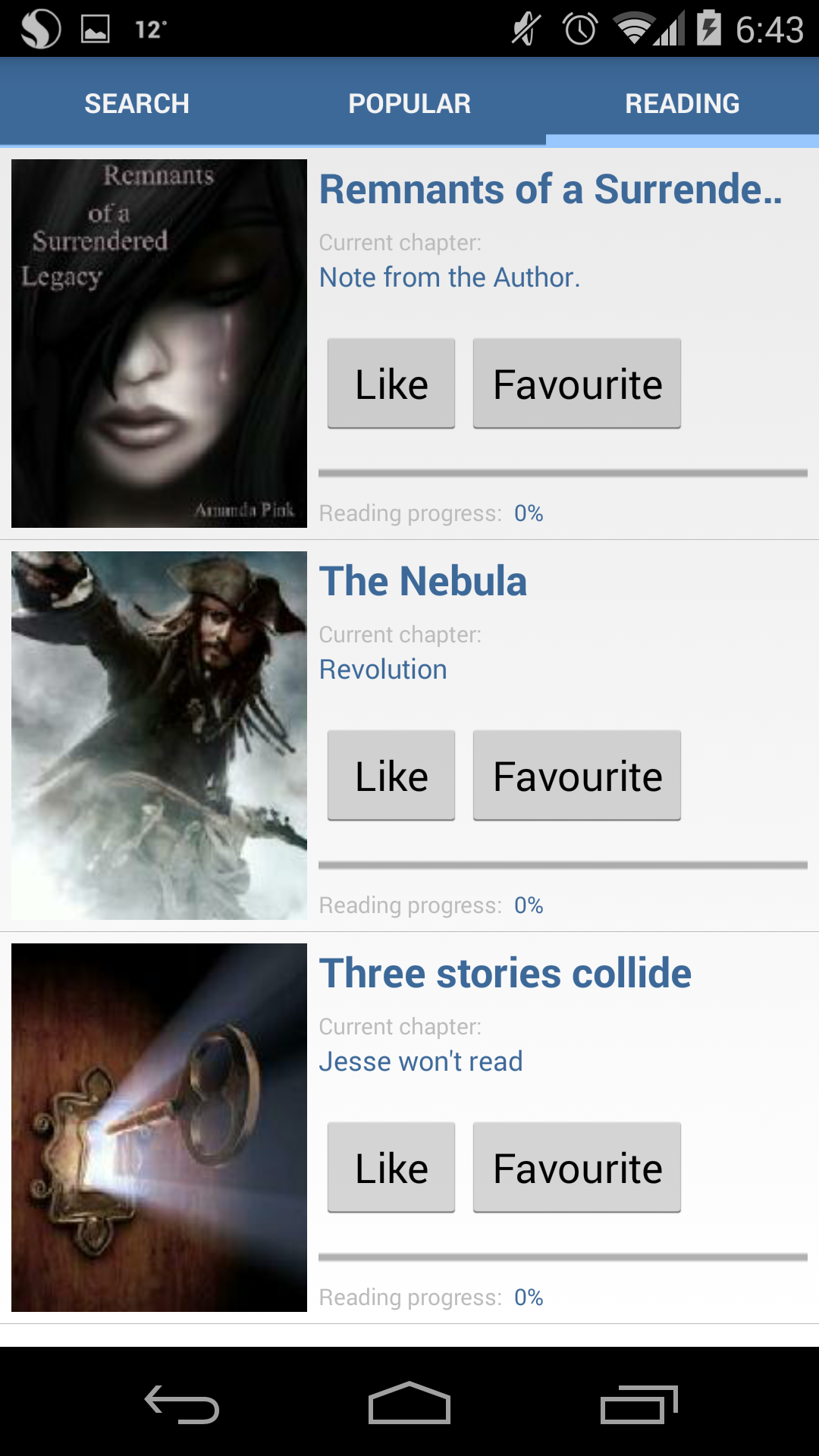The width and height of the screenshot is (819, 1456).
Task: Toggle Like for Three stories collide
Action: click(390, 1167)
